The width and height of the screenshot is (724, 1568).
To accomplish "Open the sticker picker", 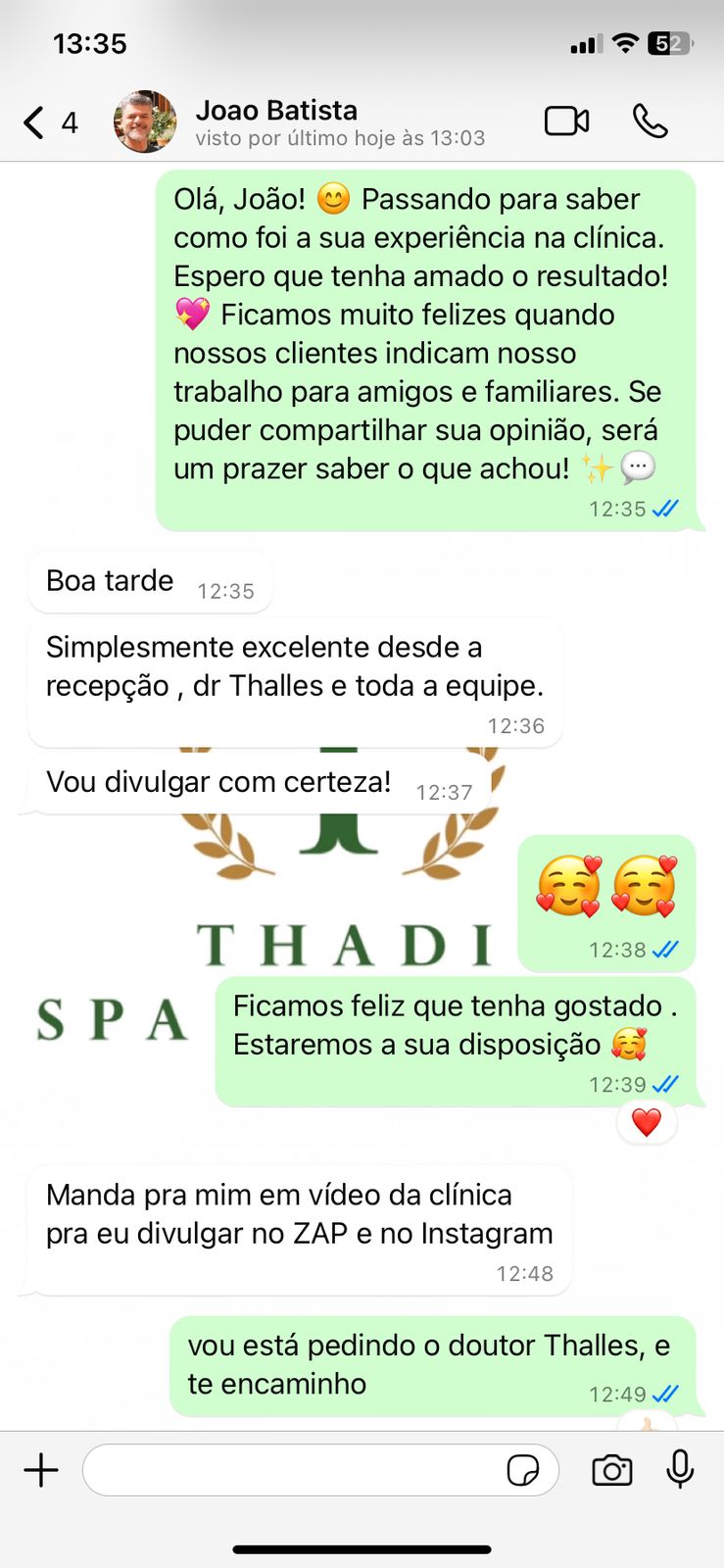I will [523, 1470].
